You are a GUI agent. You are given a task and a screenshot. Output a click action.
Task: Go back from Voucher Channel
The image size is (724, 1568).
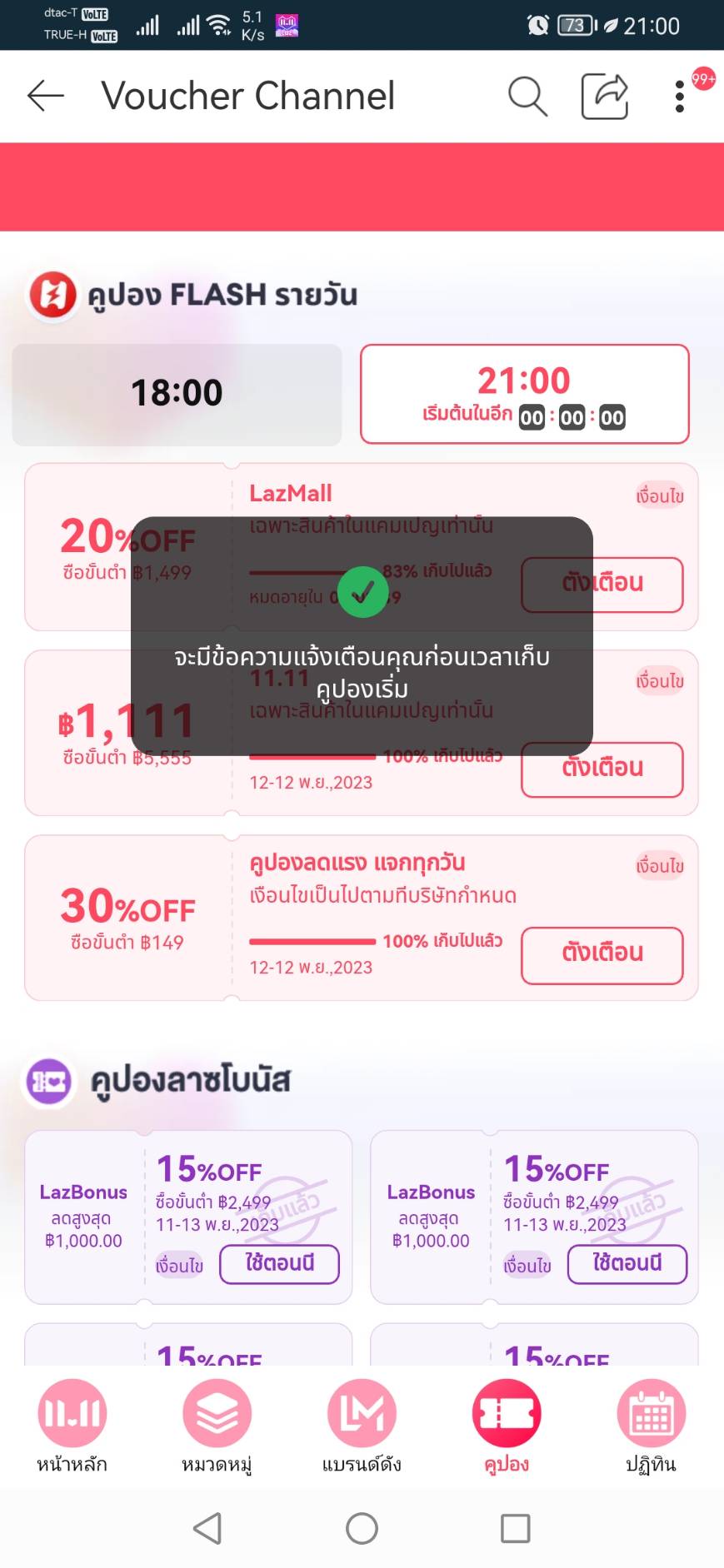[x=46, y=97]
